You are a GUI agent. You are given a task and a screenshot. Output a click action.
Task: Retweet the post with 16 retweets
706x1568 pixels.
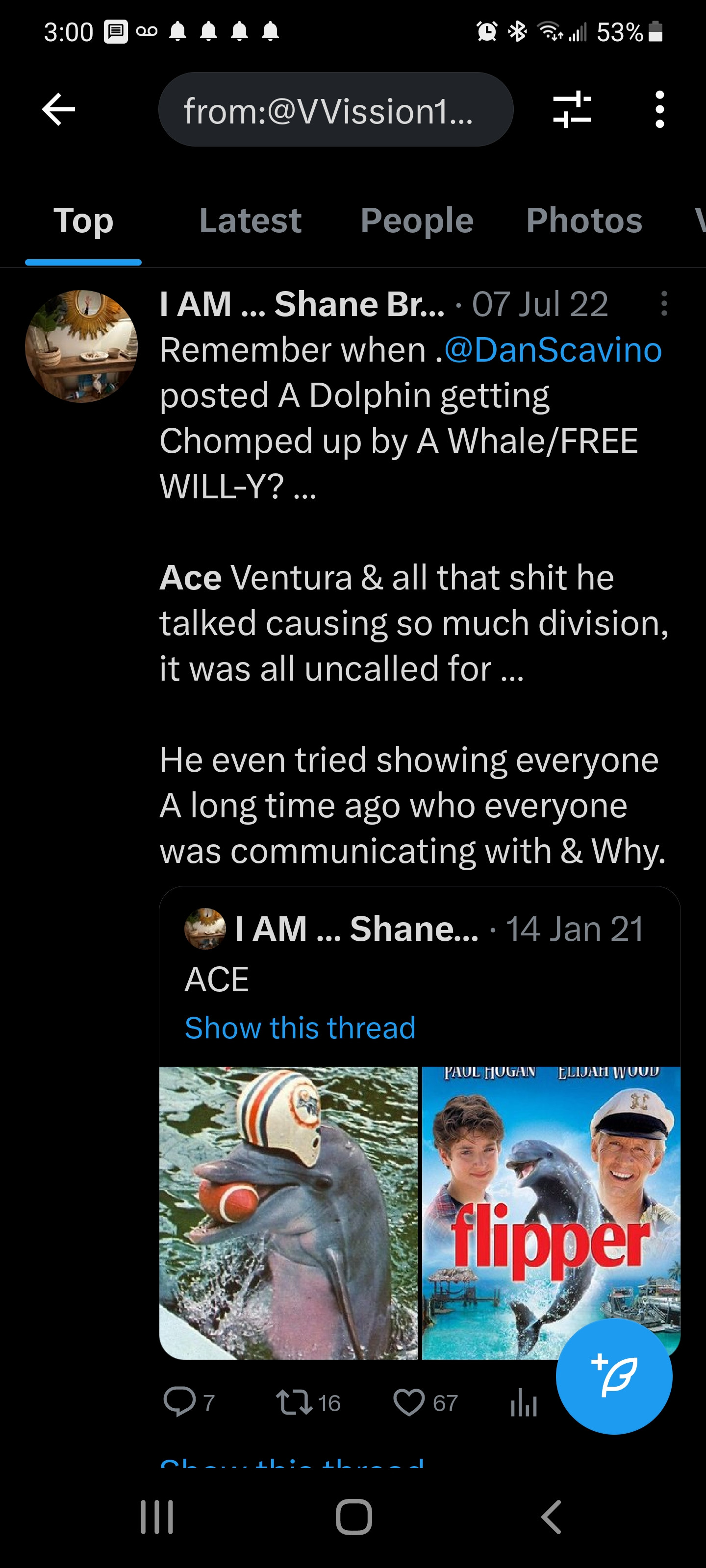point(293,1402)
